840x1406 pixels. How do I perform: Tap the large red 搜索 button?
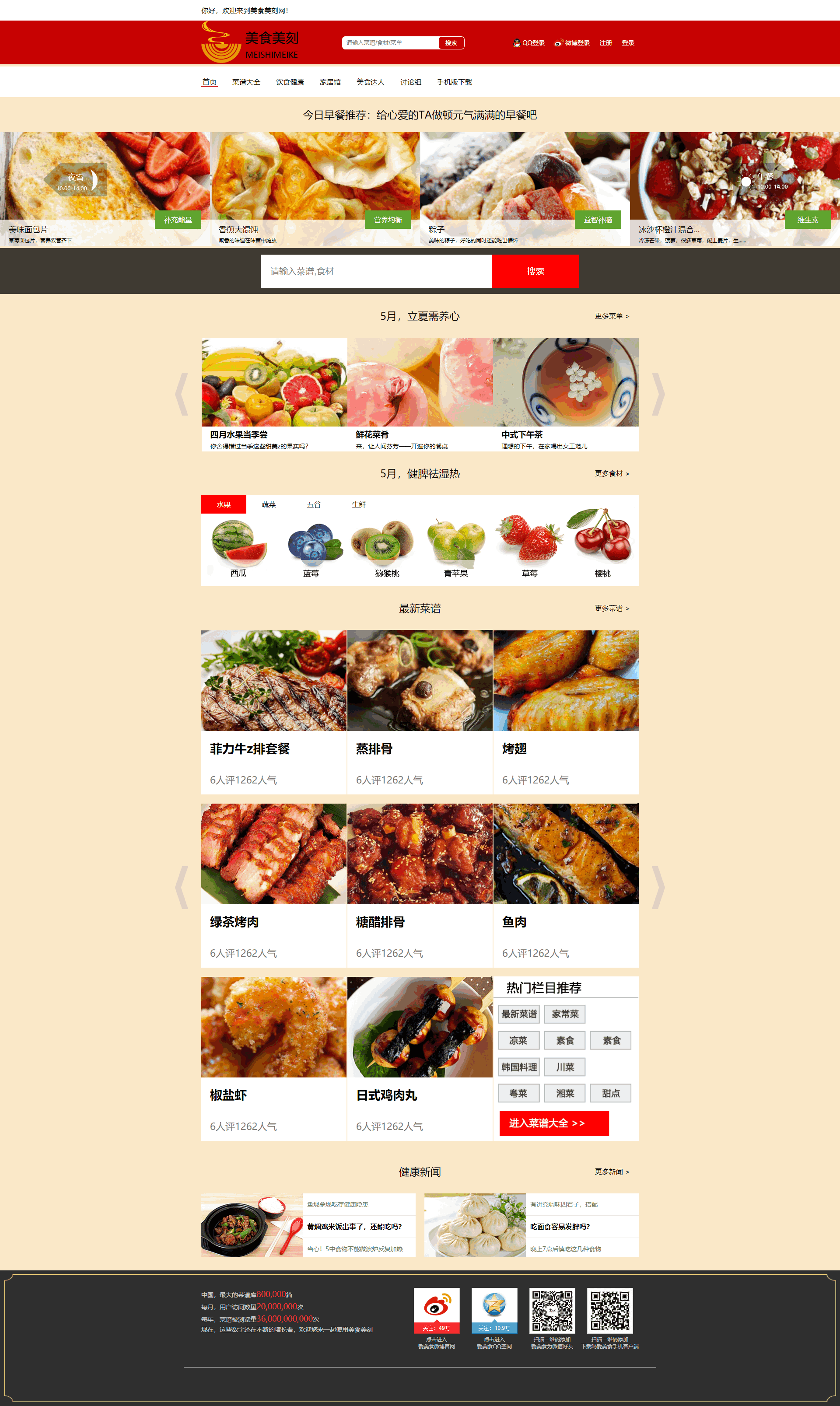535,271
